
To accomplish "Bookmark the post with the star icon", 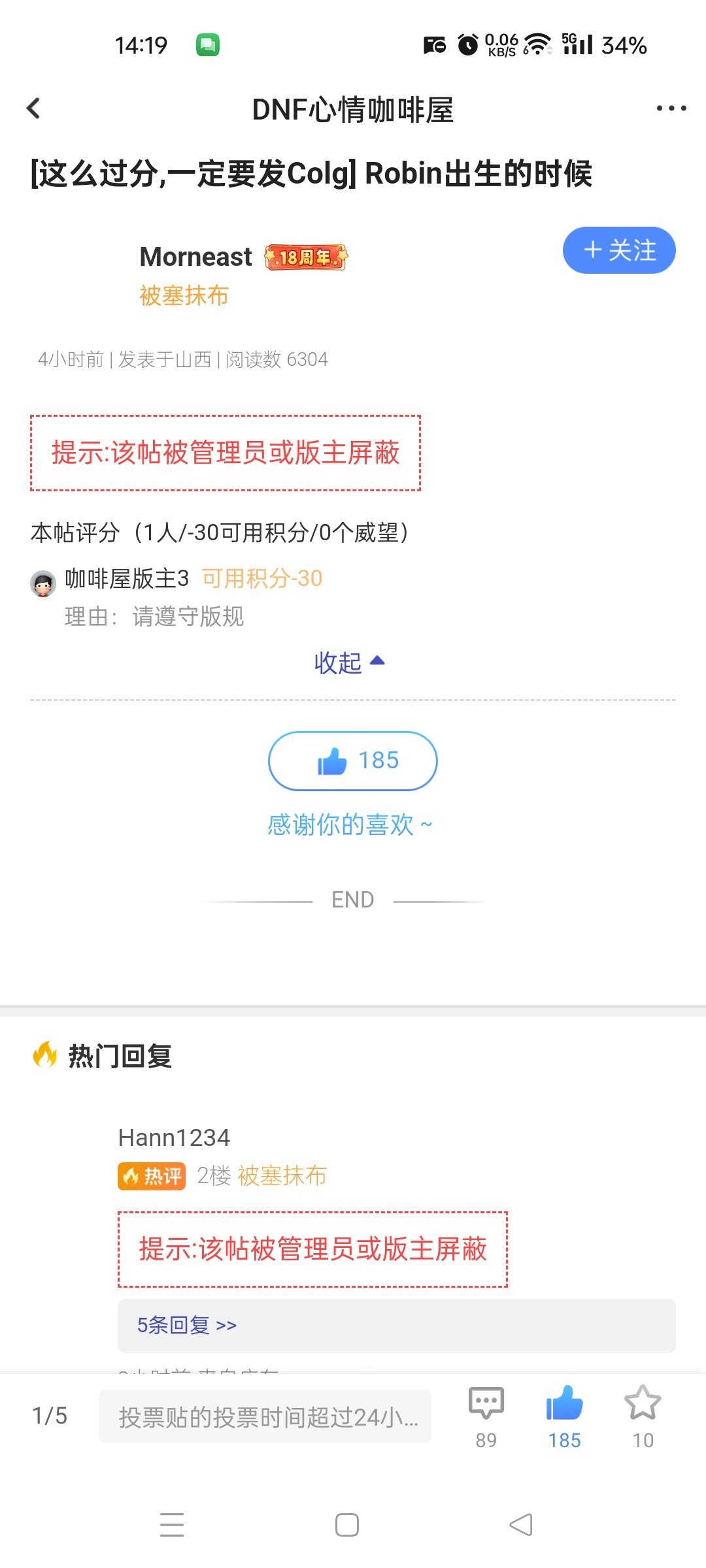I will point(643,1417).
